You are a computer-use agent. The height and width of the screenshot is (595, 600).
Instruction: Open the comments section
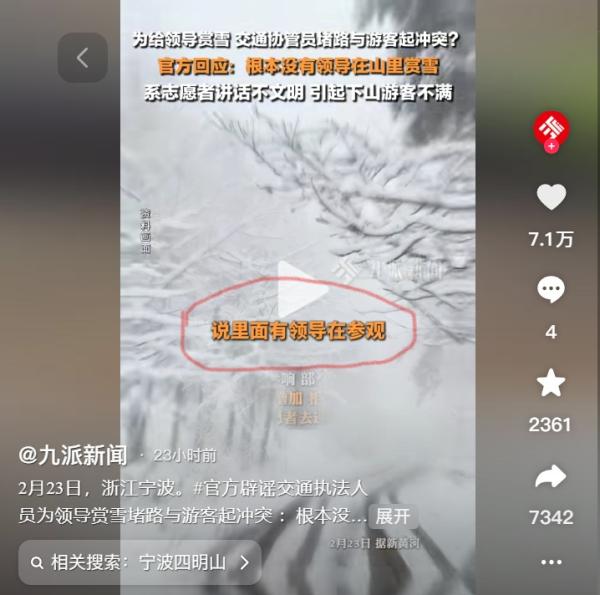click(x=551, y=290)
